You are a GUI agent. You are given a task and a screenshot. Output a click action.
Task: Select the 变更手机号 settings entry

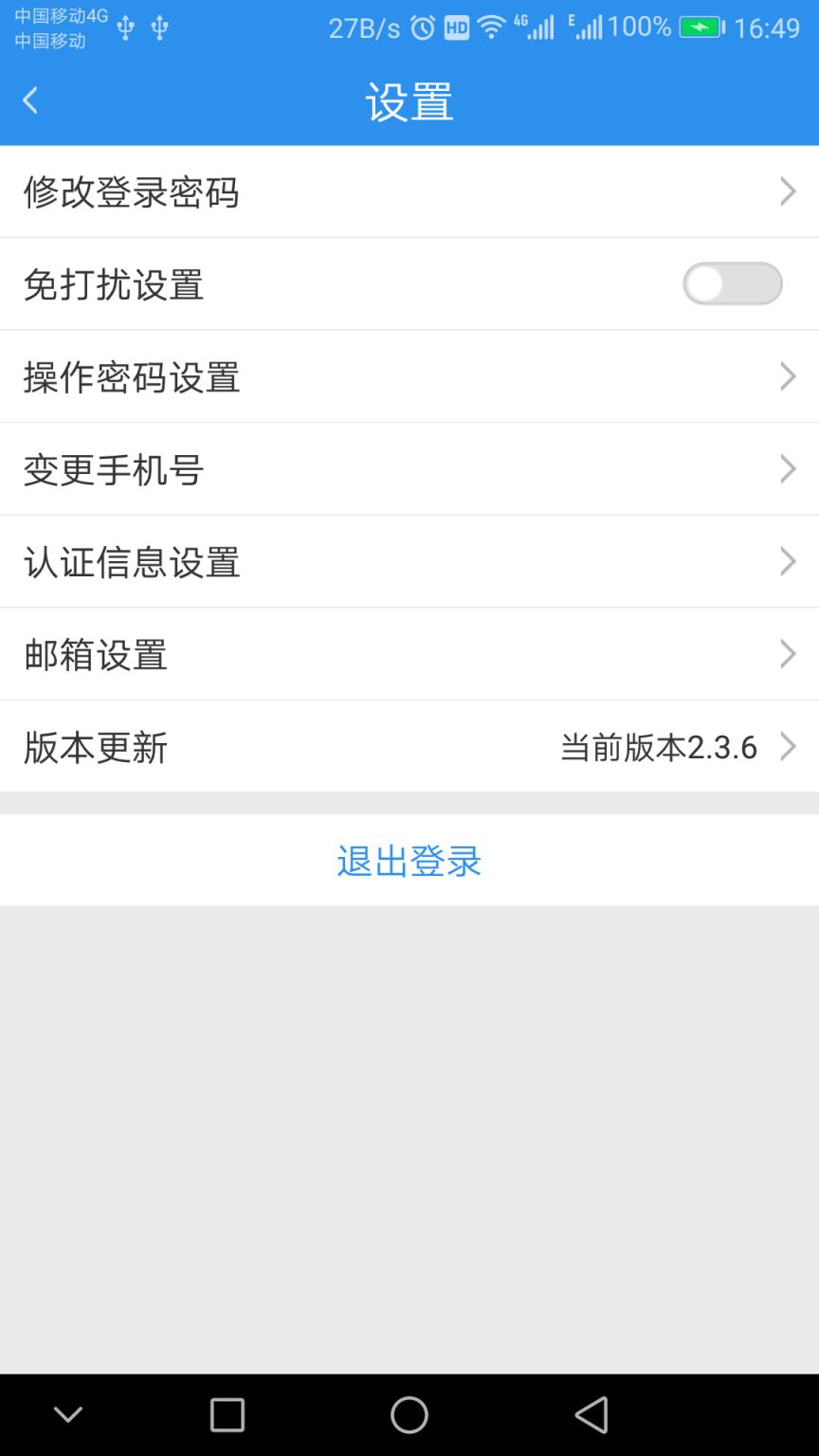coord(409,468)
